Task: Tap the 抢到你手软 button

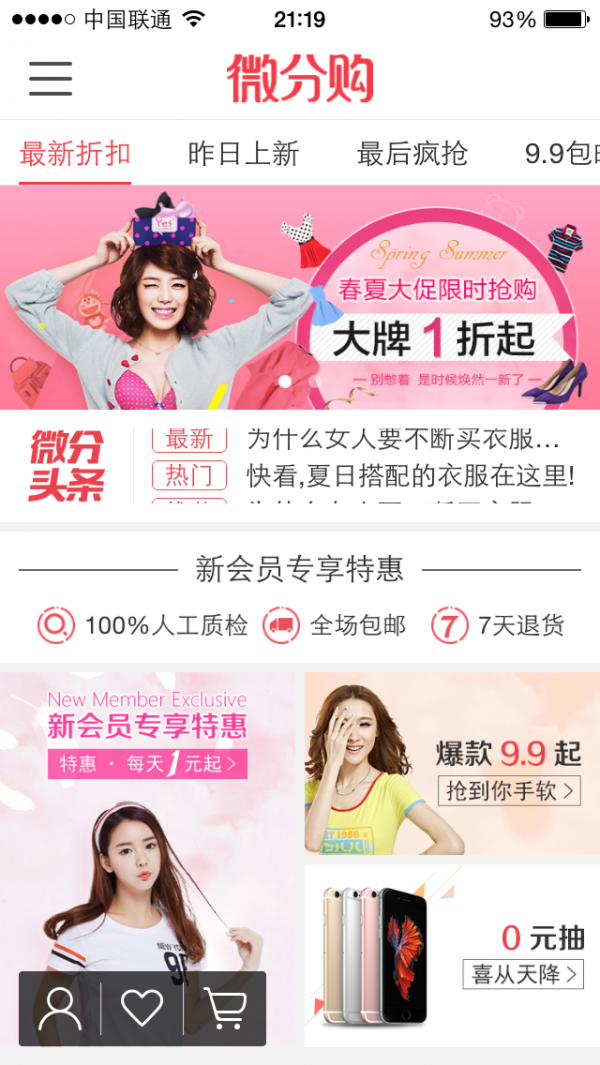Action: click(x=510, y=792)
